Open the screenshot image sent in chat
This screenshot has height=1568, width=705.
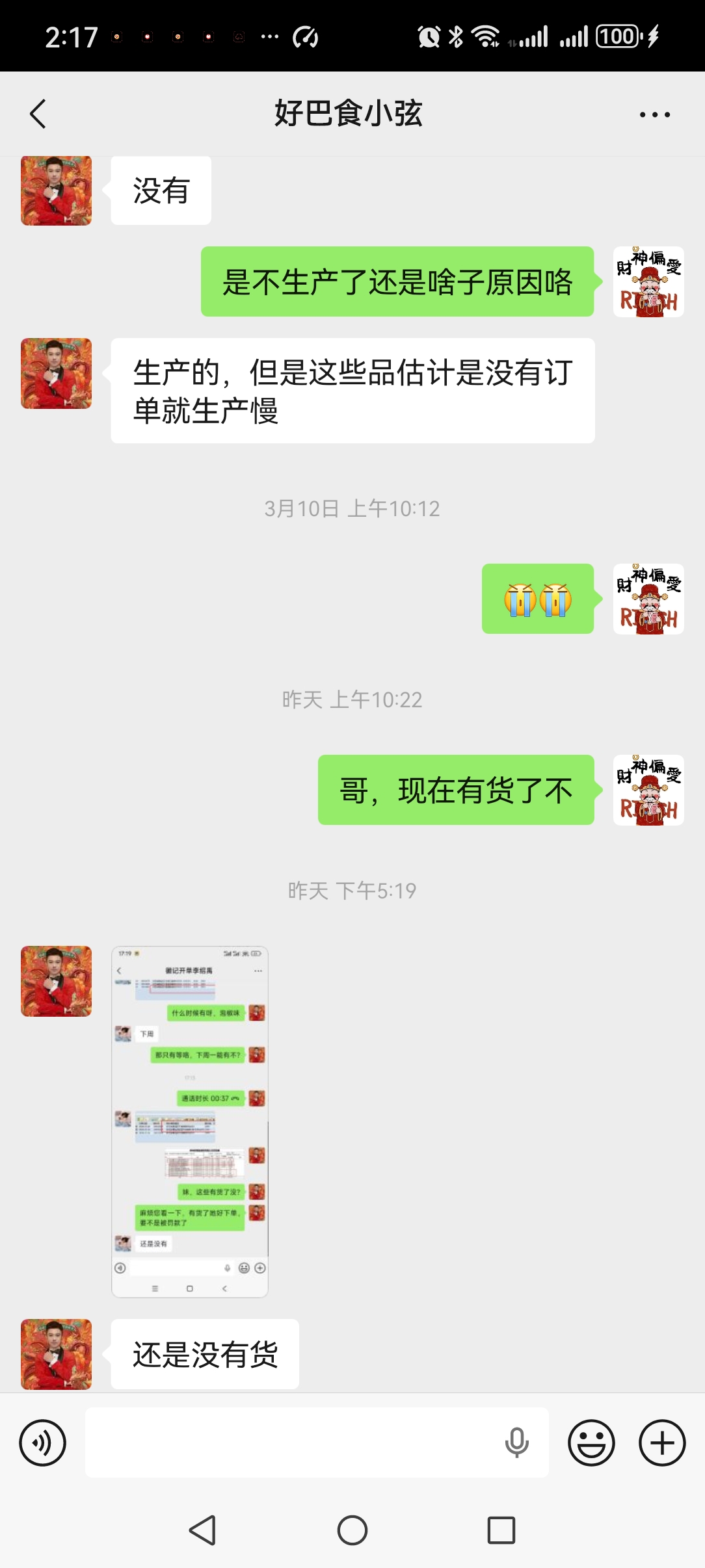tap(190, 1121)
